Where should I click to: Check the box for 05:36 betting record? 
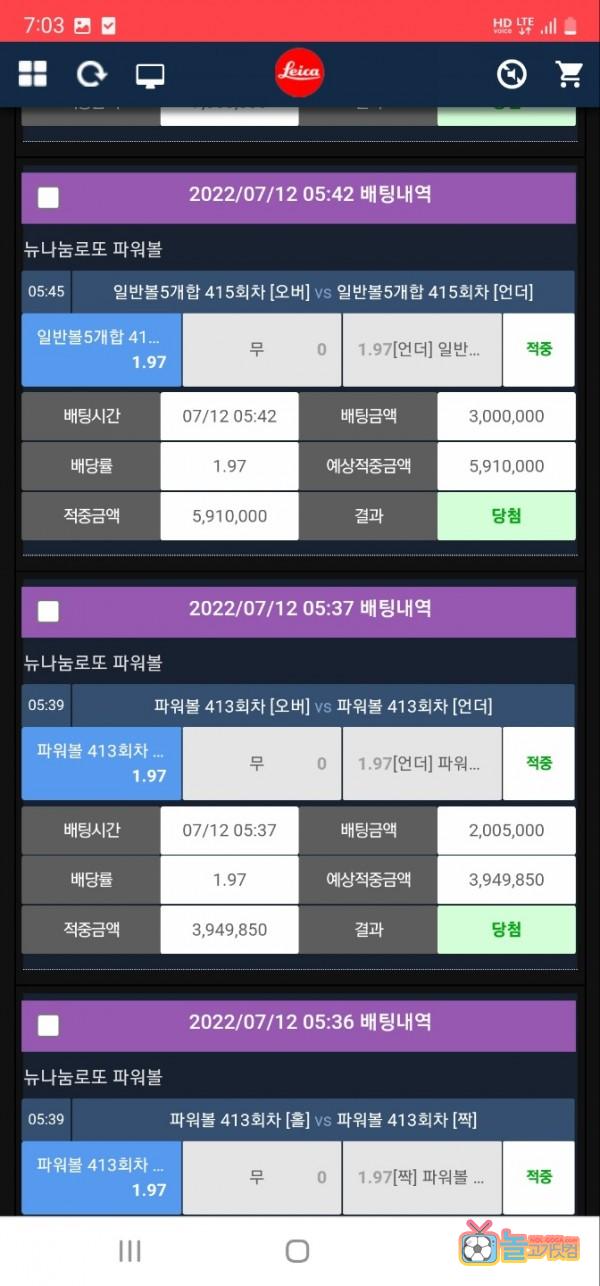click(x=48, y=1025)
